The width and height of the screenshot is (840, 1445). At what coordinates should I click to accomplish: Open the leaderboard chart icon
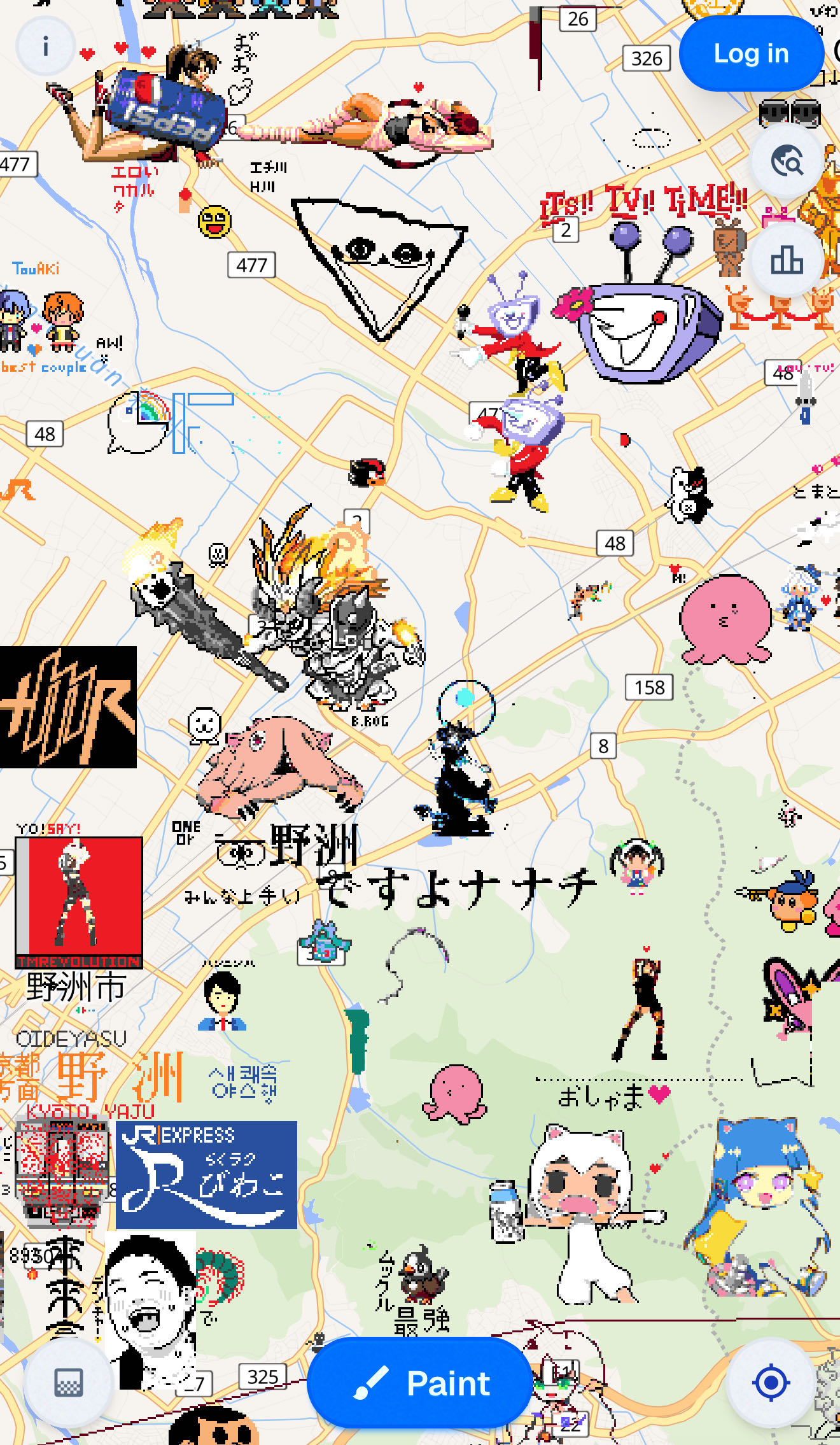click(787, 260)
